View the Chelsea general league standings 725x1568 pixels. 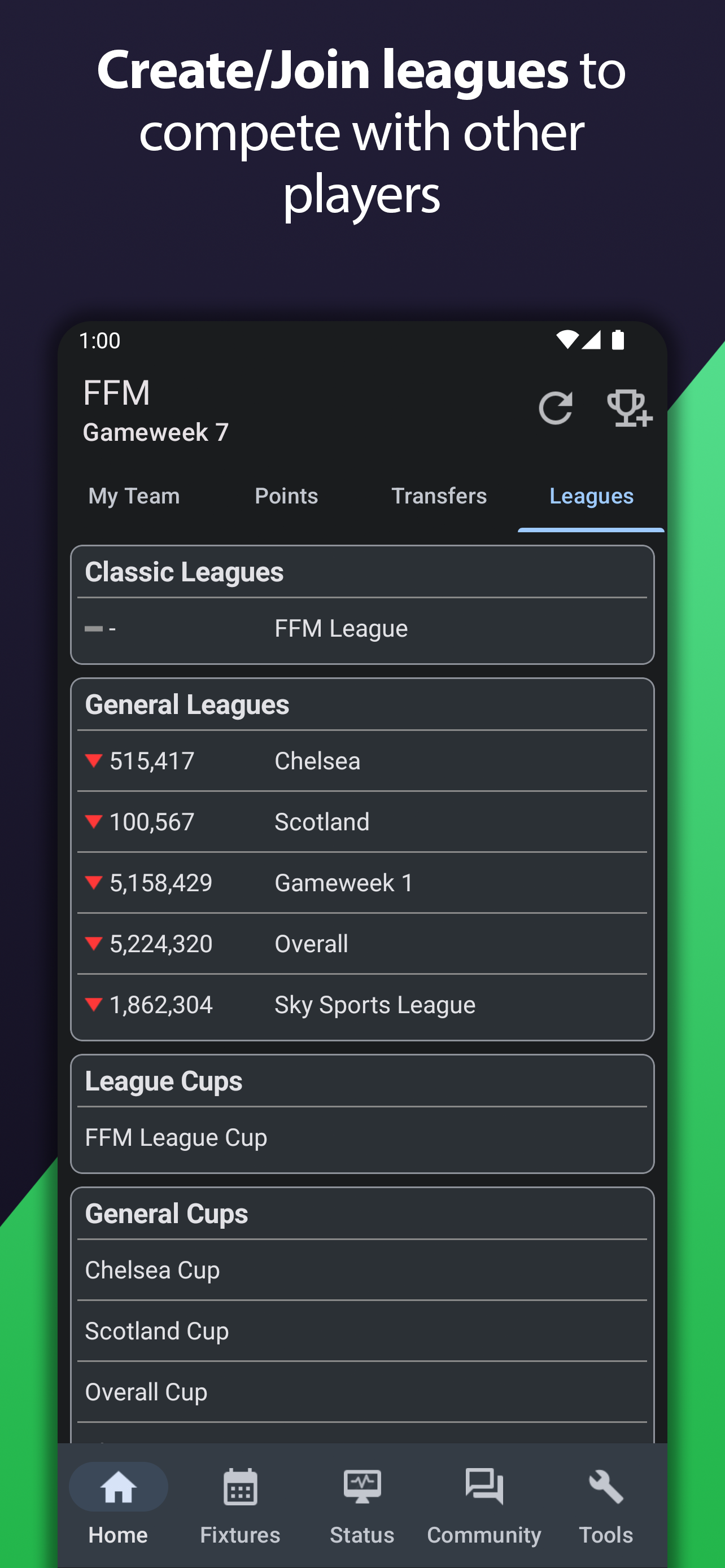(362, 760)
